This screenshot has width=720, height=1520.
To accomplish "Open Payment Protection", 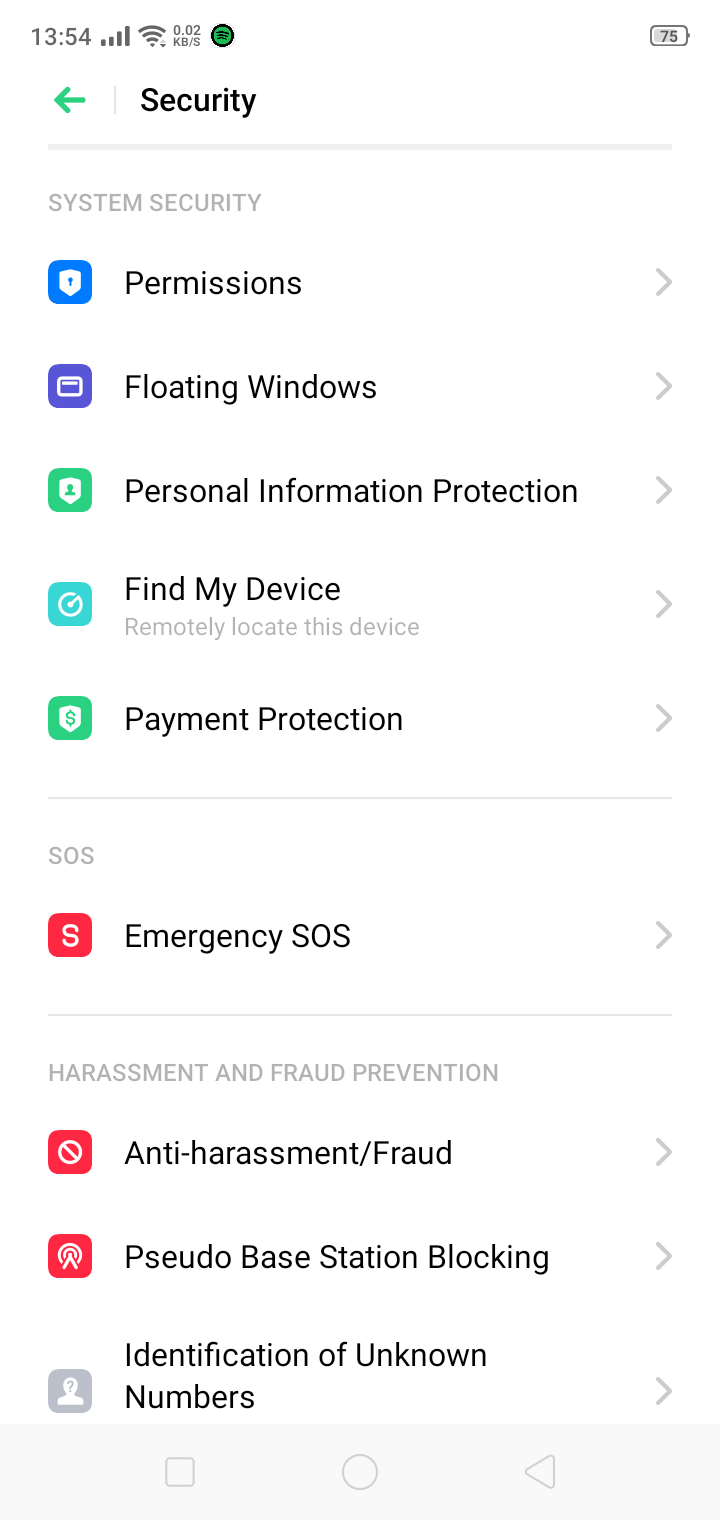I will tap(360, 719).
